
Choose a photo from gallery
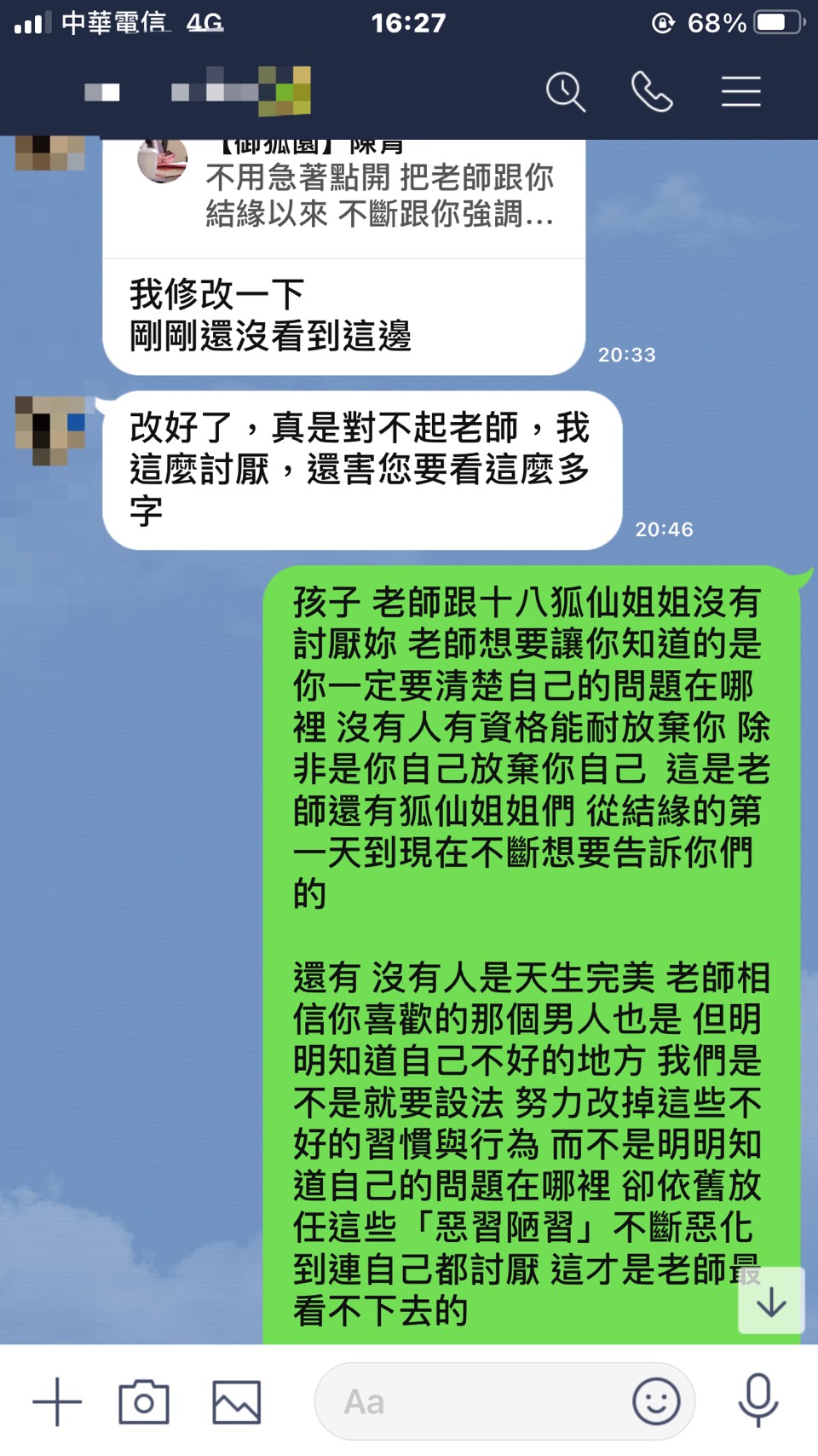(x=236, y=1402)
